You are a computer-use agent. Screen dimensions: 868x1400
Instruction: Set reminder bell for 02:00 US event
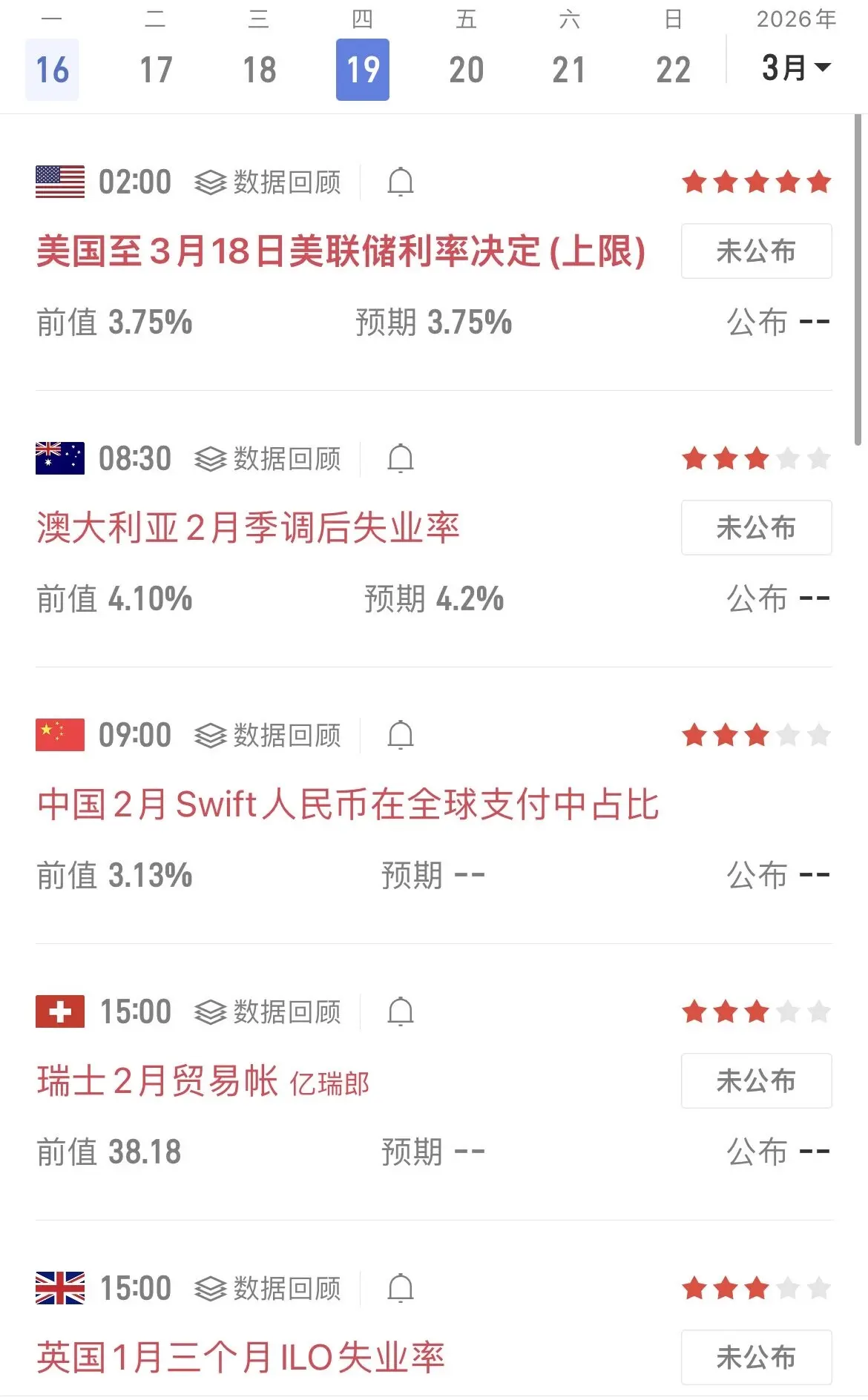point(401,182)
